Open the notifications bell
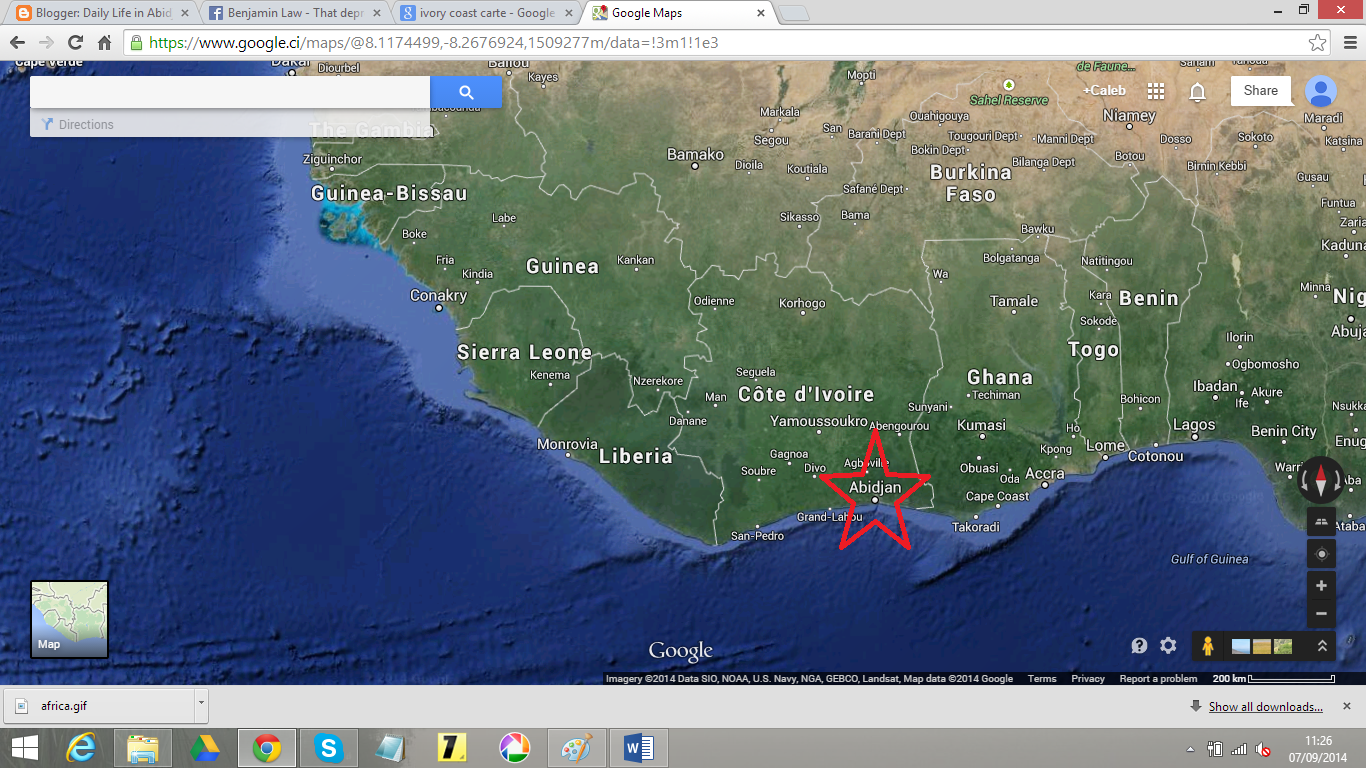1366x768 pixels. point(1197,92)
